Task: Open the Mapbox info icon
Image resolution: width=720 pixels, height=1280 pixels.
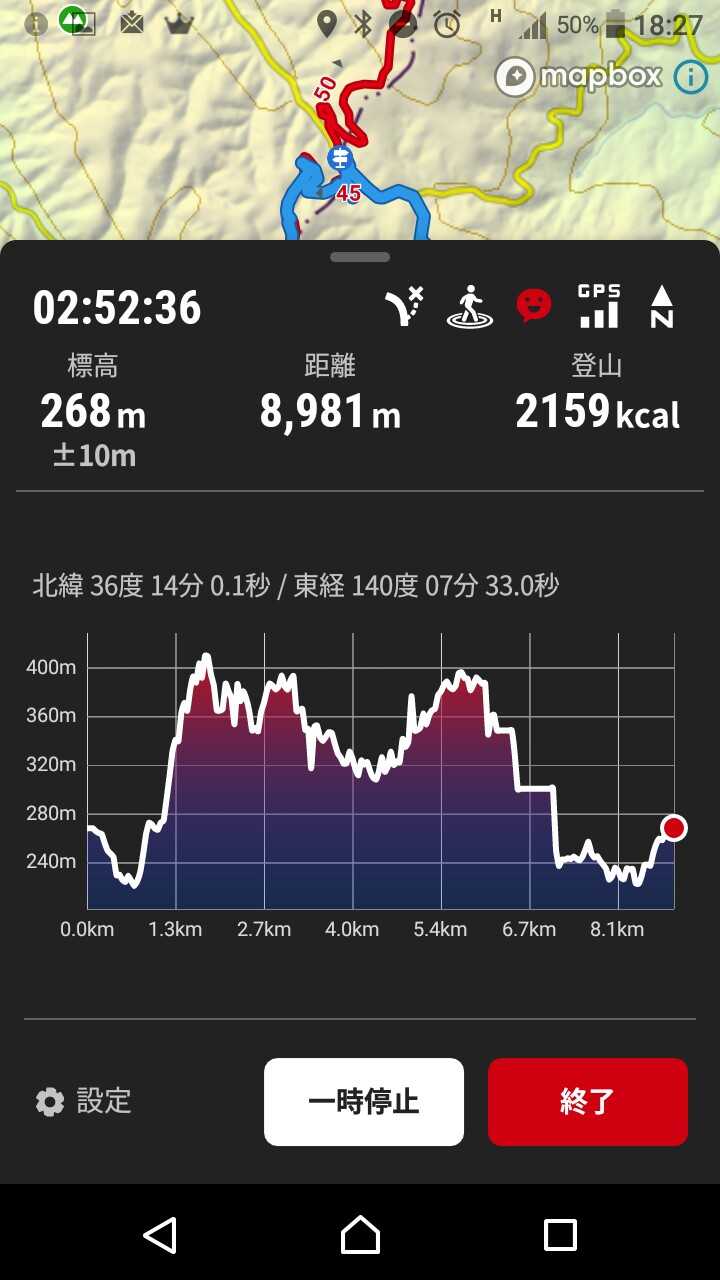Action: 690,77
